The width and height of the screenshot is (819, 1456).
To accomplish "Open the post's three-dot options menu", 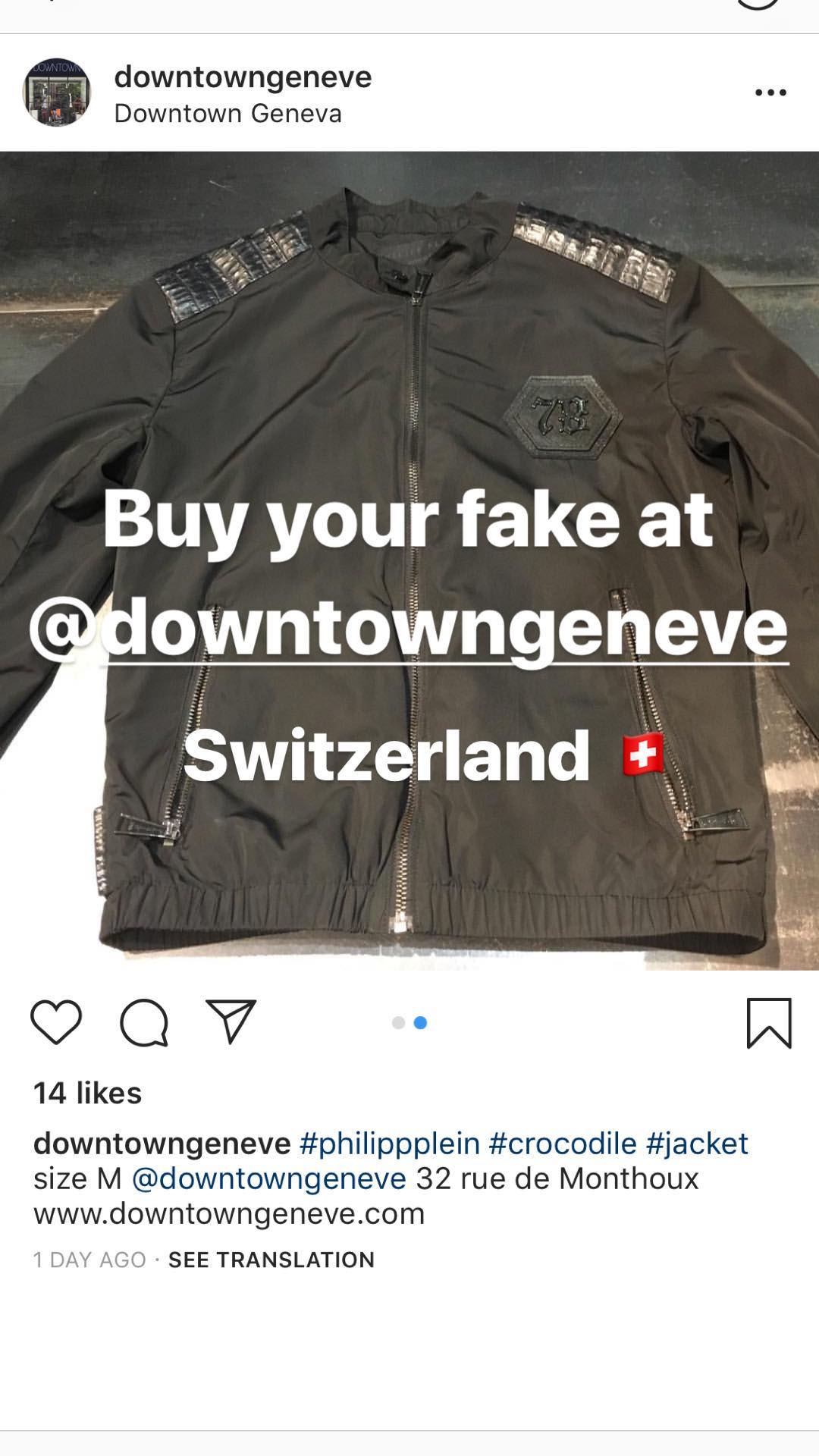I will pyautogui.click(x=770, y=93).
